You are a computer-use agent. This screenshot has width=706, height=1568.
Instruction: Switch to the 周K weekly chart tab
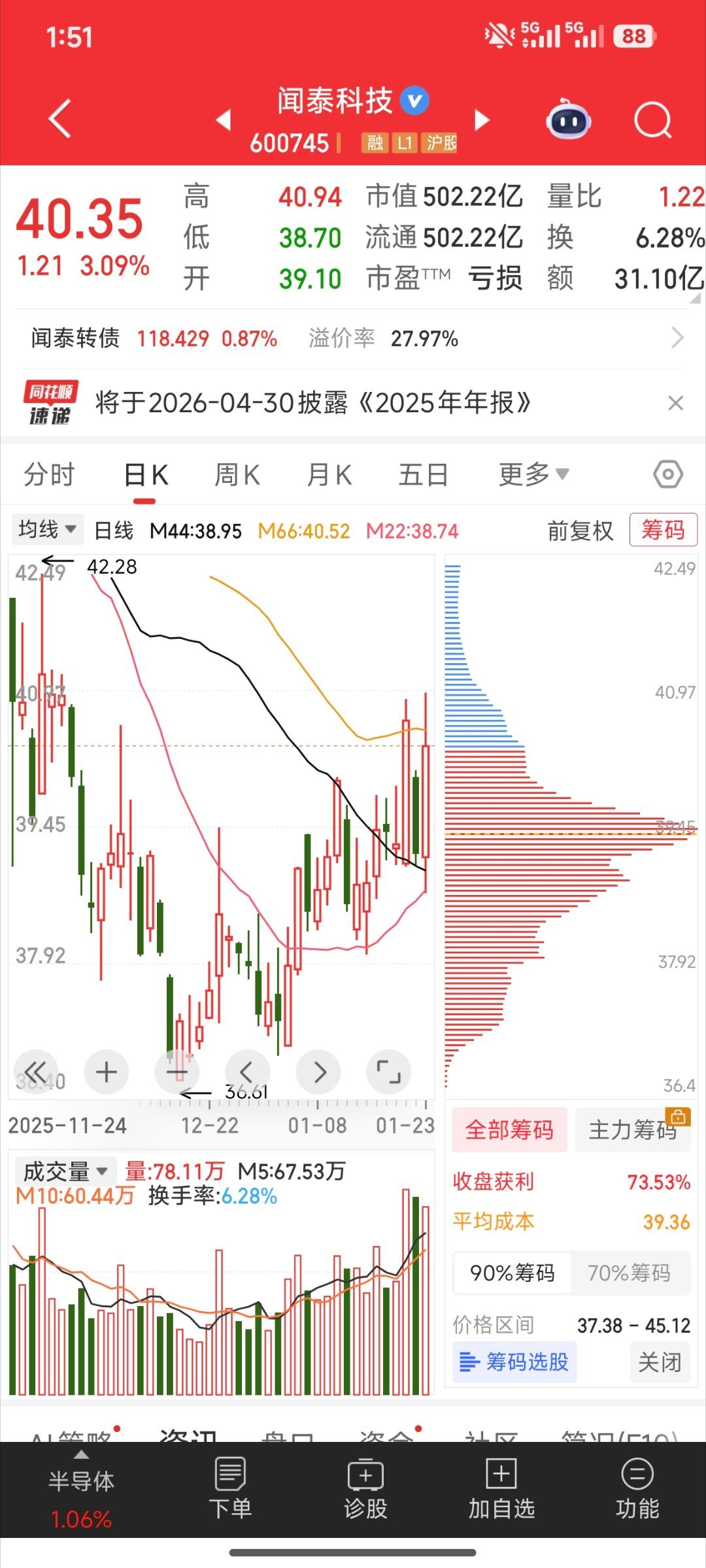point(237,475)
